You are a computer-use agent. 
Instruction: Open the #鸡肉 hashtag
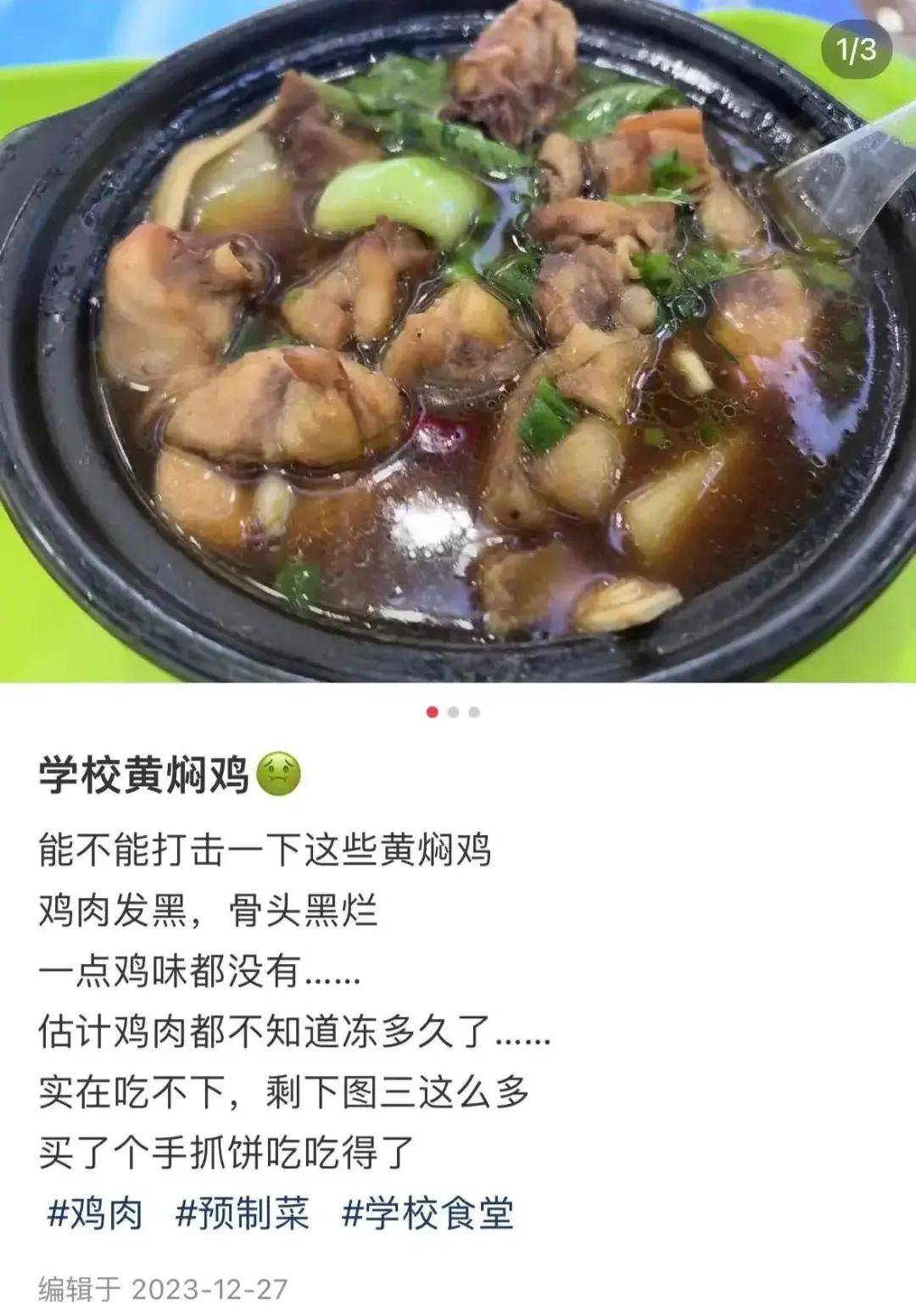[95, 1214]
